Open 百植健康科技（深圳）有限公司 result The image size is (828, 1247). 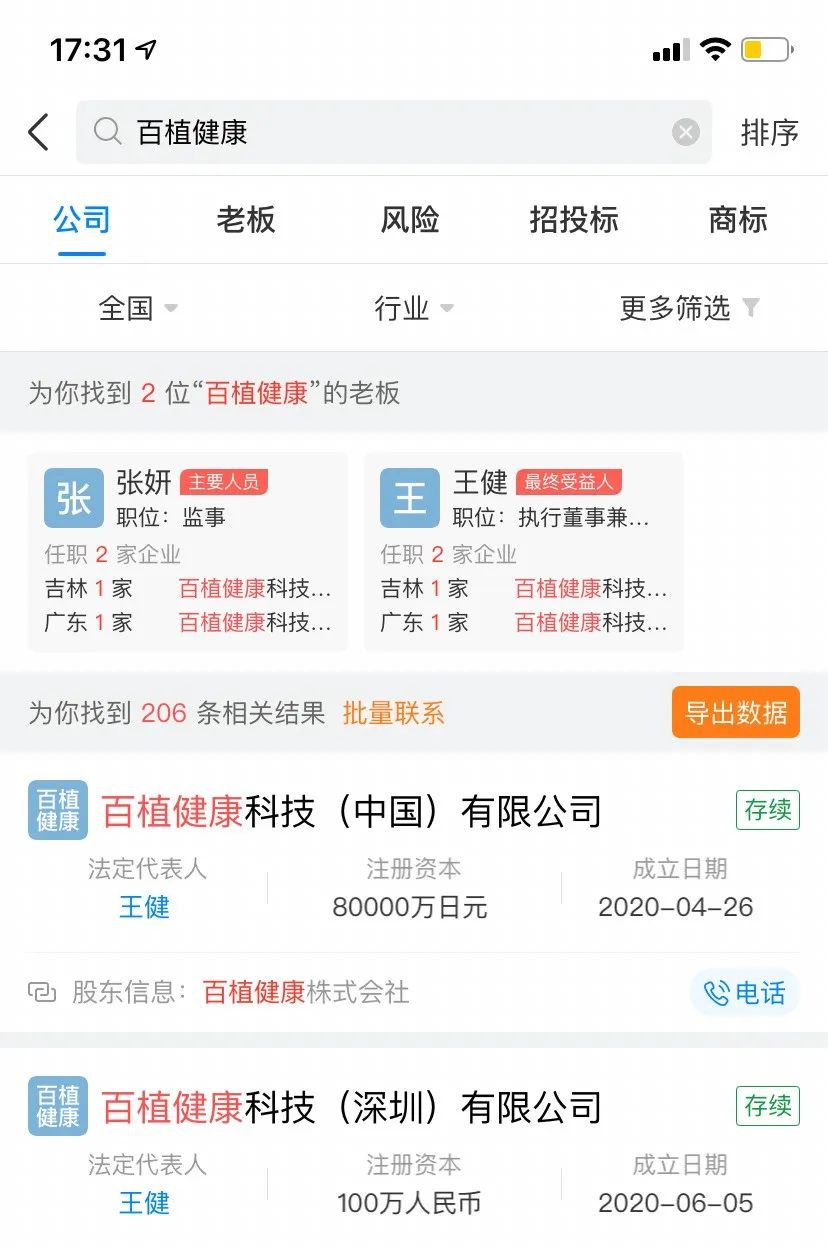point(352,1107)
